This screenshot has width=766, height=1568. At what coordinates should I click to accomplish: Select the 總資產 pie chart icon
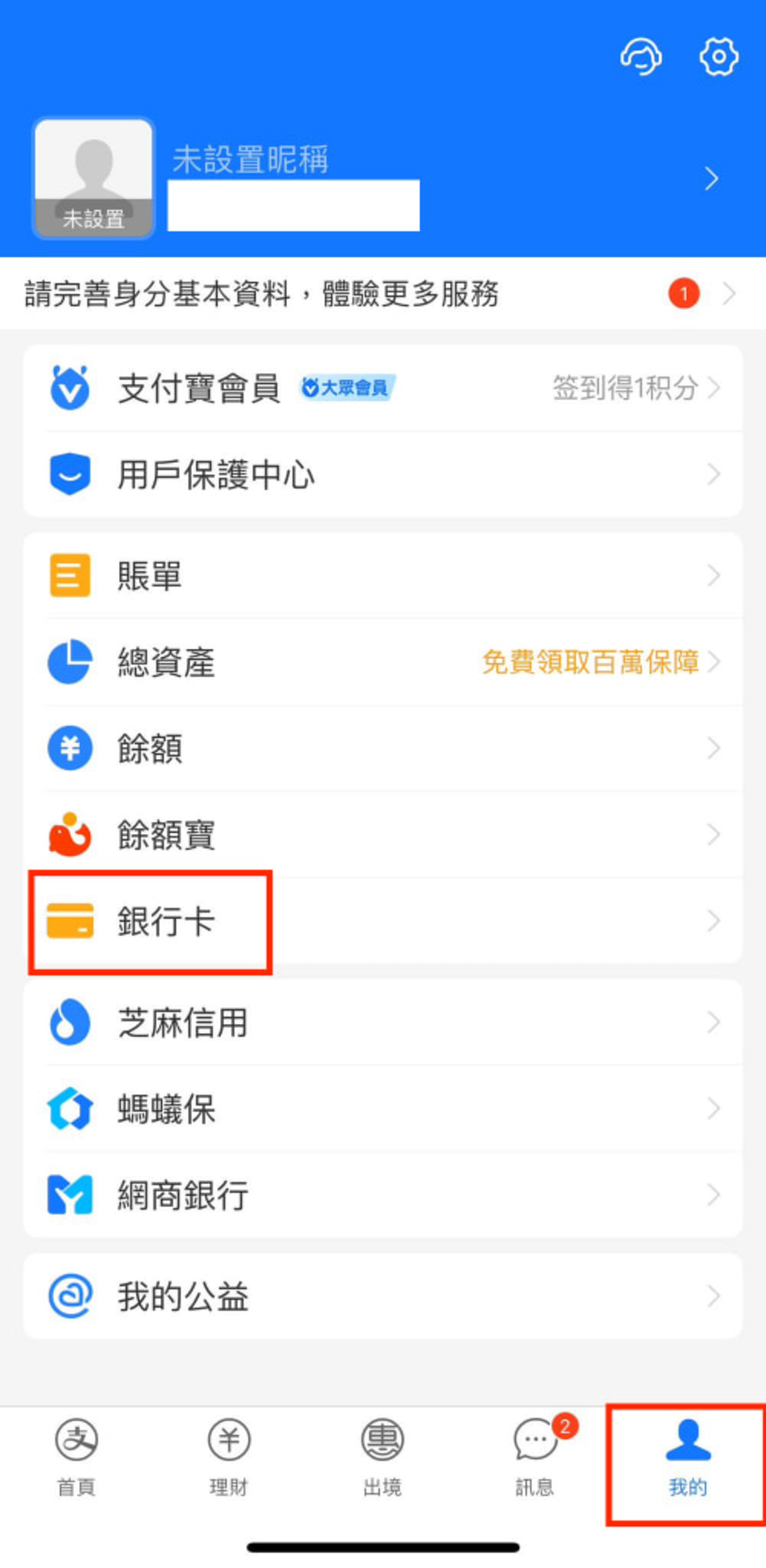coord(69,661)
